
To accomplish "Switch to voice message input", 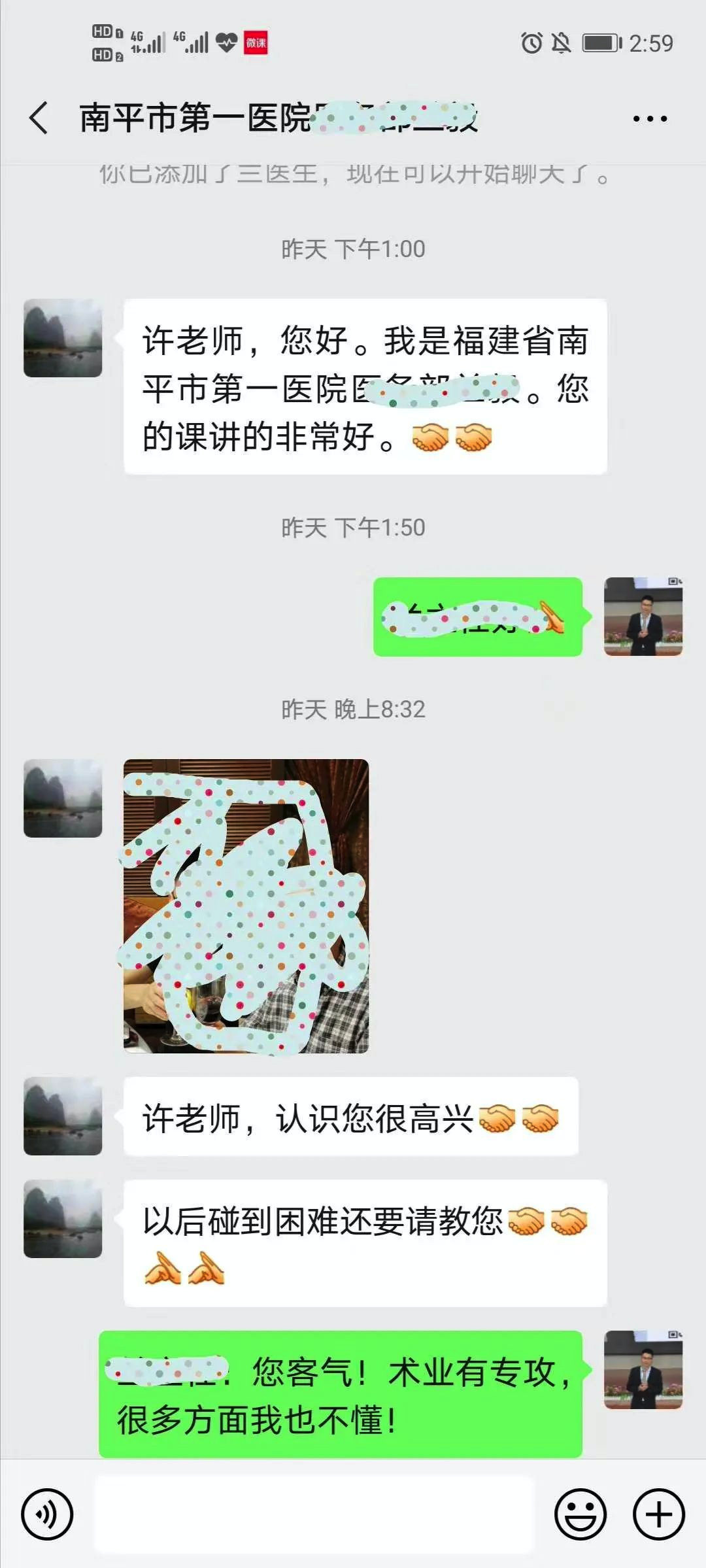I will click(47, 1514).
